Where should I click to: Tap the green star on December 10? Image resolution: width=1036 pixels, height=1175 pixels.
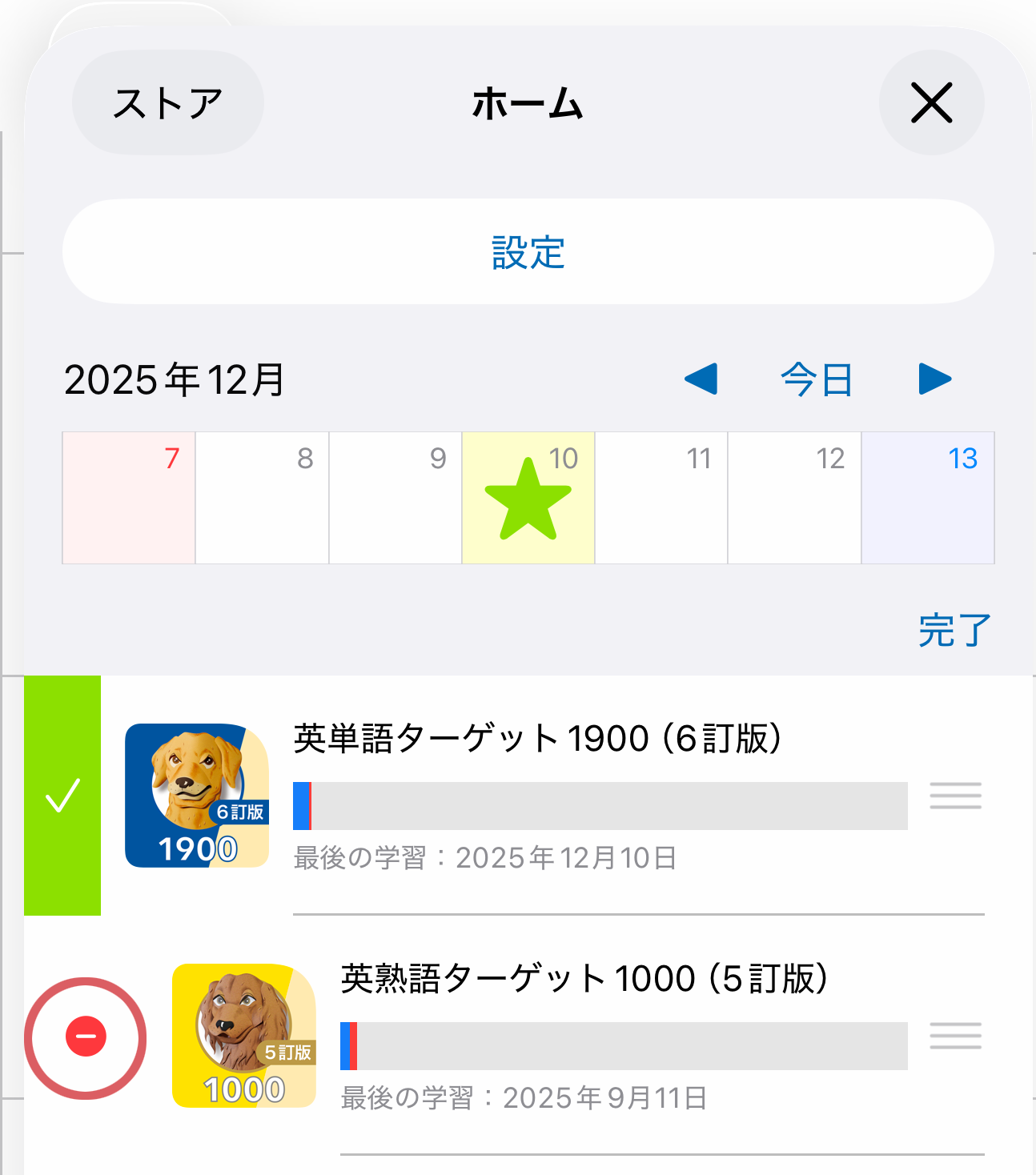[x=528, y=498]
